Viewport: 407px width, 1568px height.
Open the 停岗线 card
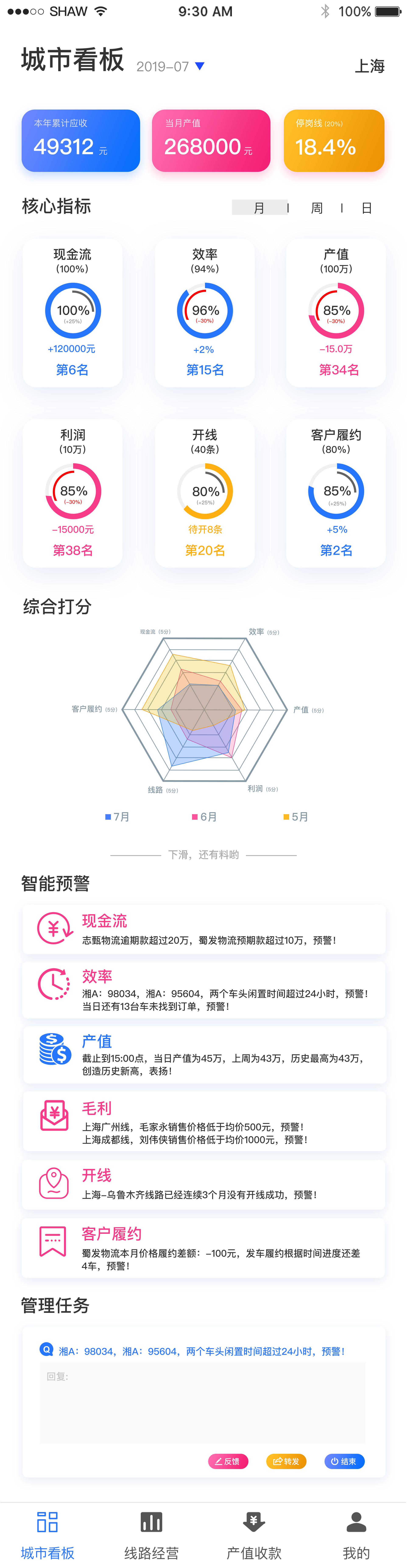click(x=334, y=141)
